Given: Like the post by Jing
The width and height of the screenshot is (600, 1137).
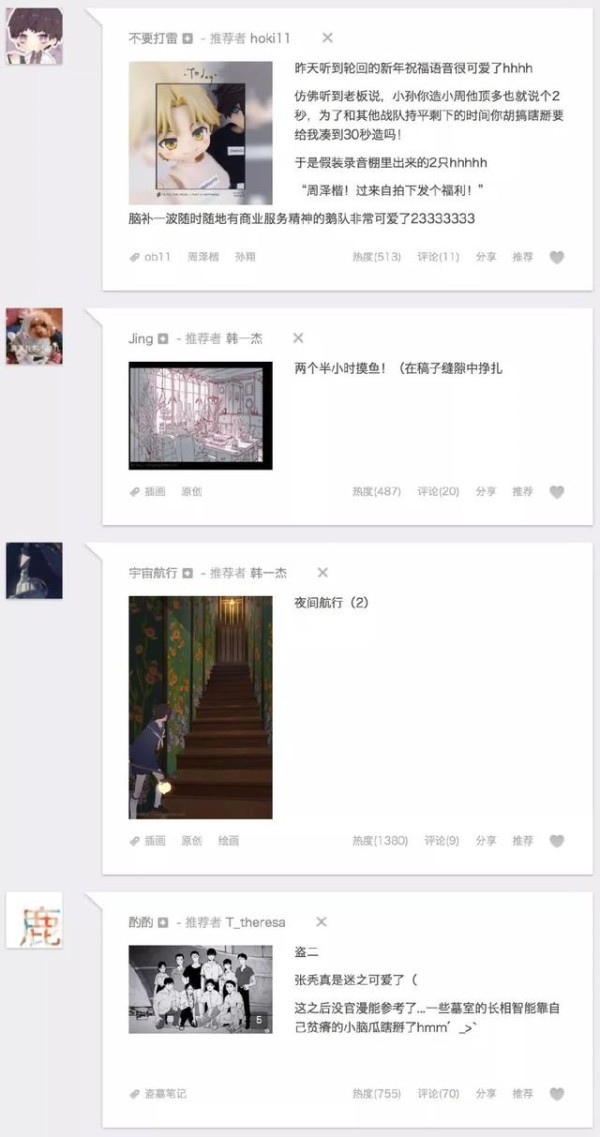Looking at the screenshot, I should [557, 492].
